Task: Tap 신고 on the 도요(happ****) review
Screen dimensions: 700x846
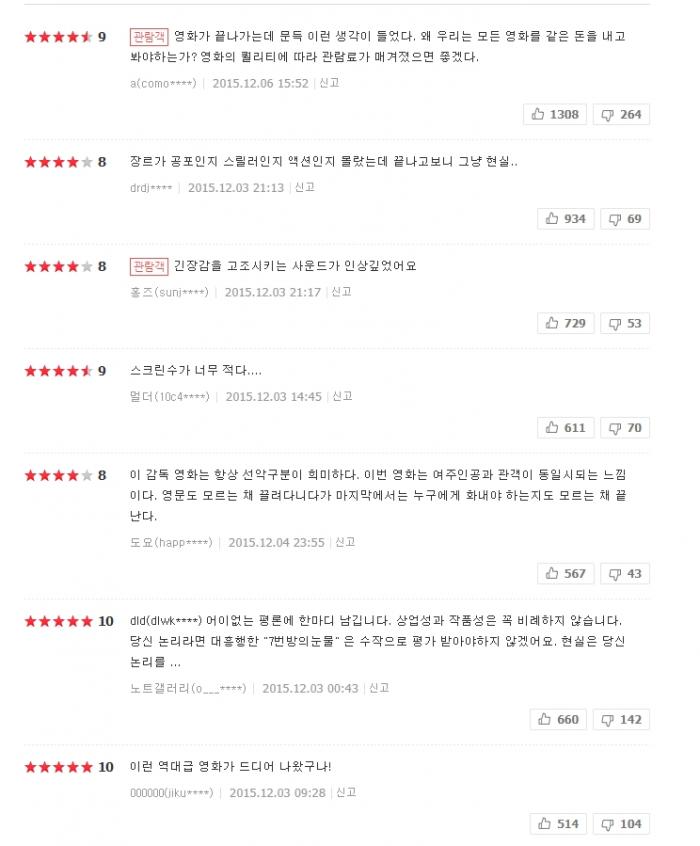Action: (x=345, y=542)
